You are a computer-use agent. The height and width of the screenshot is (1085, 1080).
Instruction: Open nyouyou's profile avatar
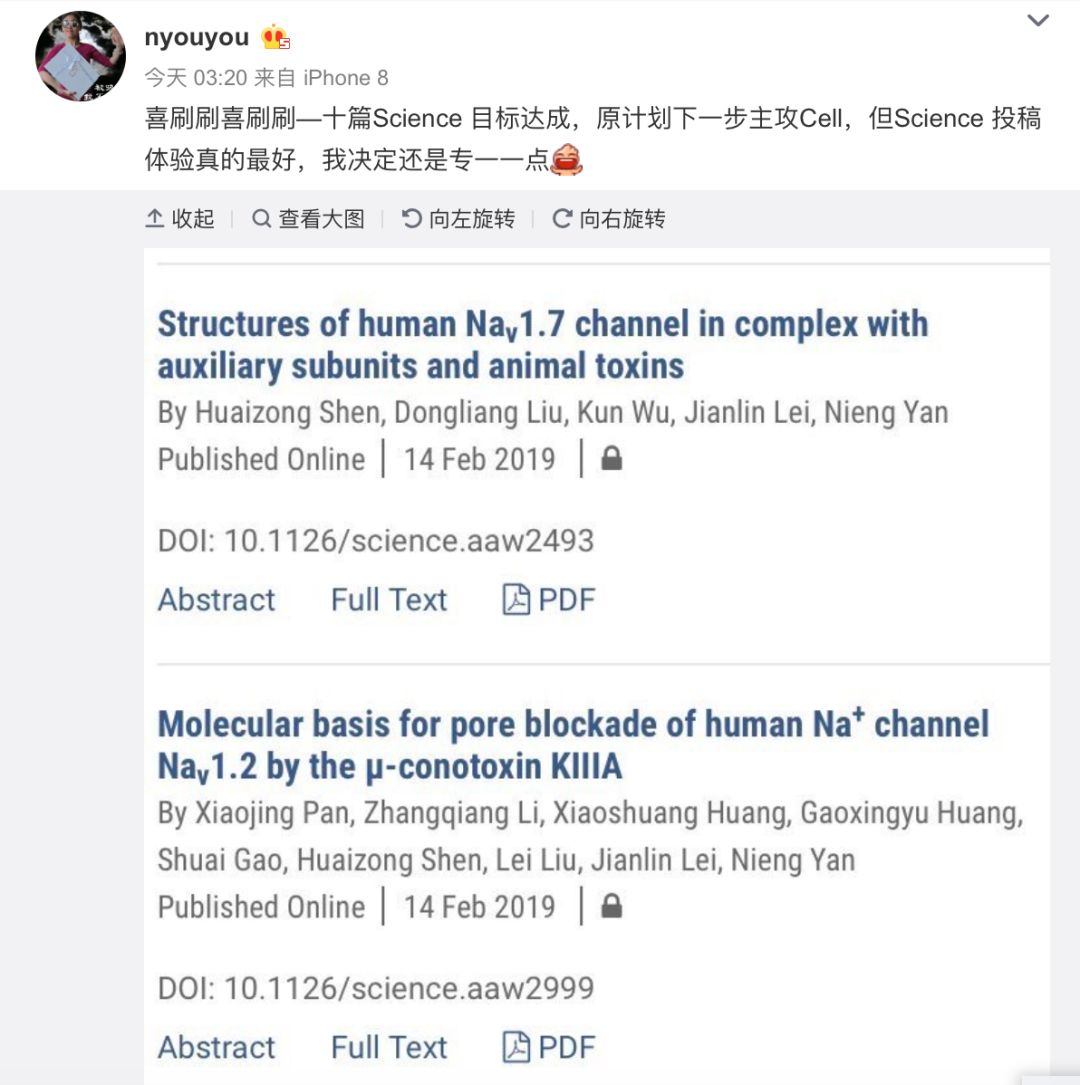point(80,56)
